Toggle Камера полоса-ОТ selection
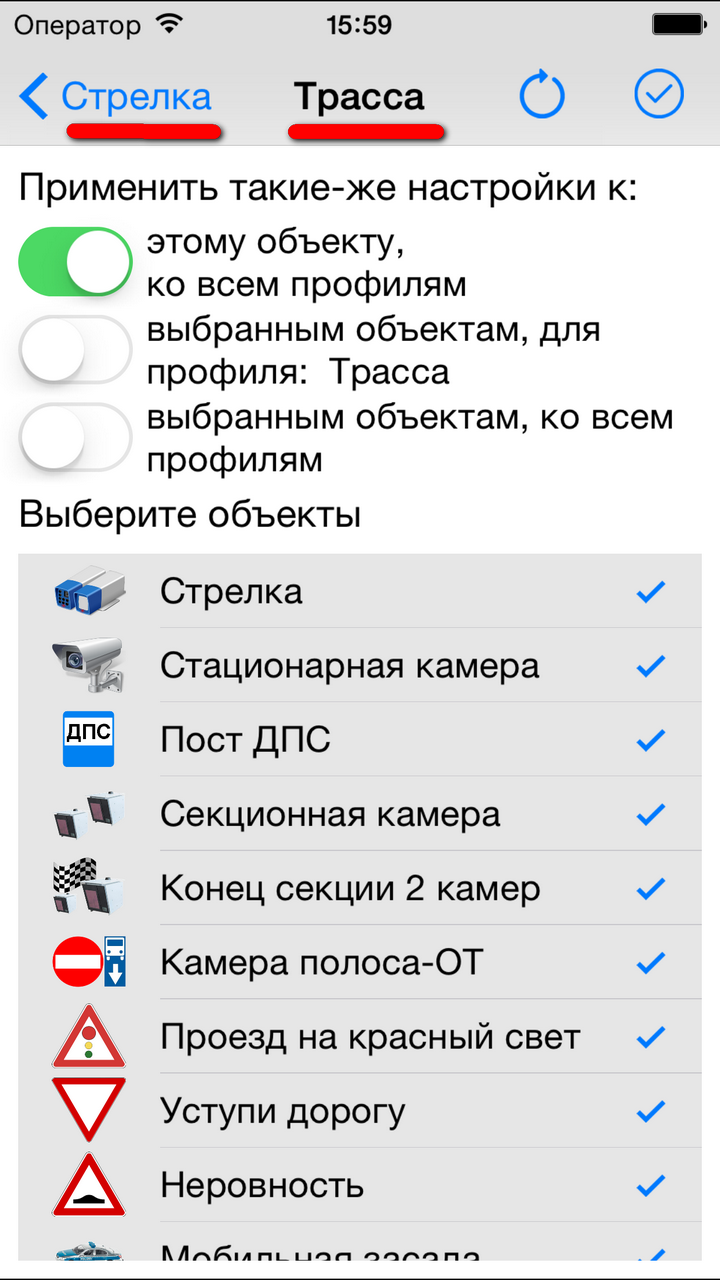This screenshot has width=720, height=1280. coord(360,962)
